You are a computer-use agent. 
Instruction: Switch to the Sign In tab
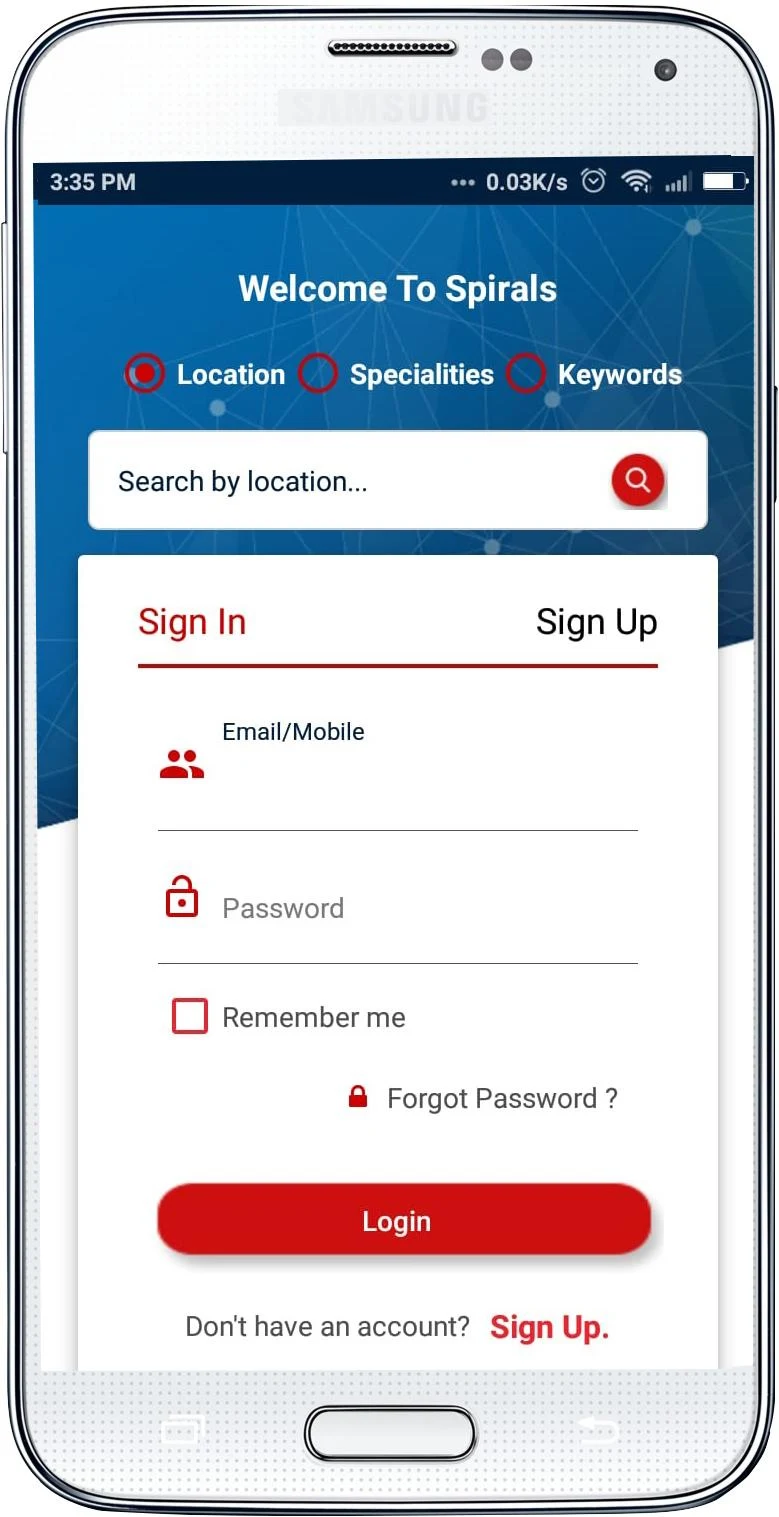pyautogui.click(x=192, y=622)
